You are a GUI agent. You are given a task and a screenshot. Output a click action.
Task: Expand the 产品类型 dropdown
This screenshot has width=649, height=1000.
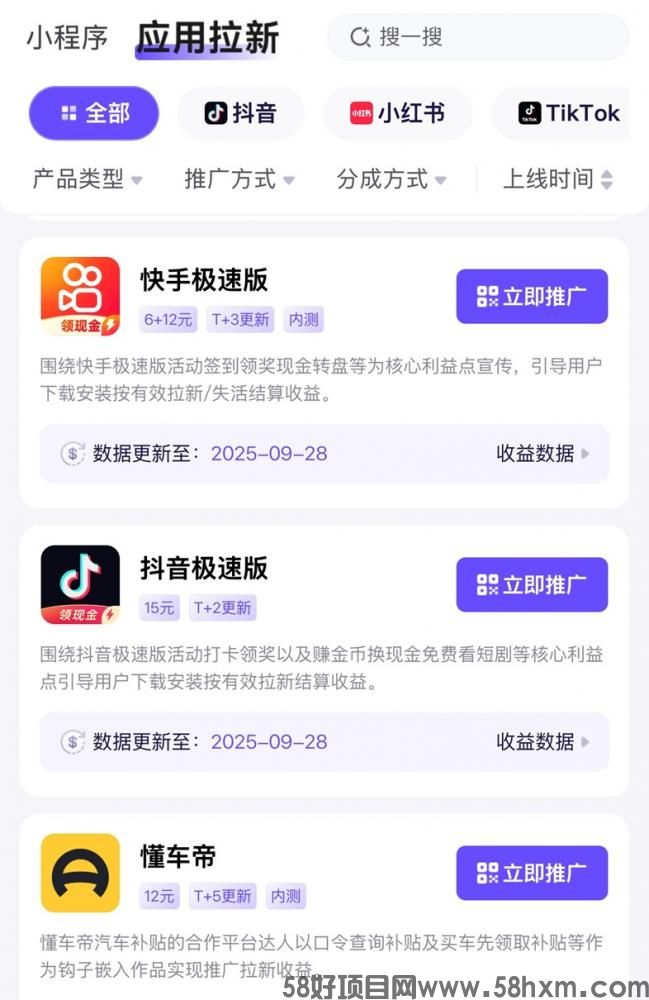click(x=87, y=180)
